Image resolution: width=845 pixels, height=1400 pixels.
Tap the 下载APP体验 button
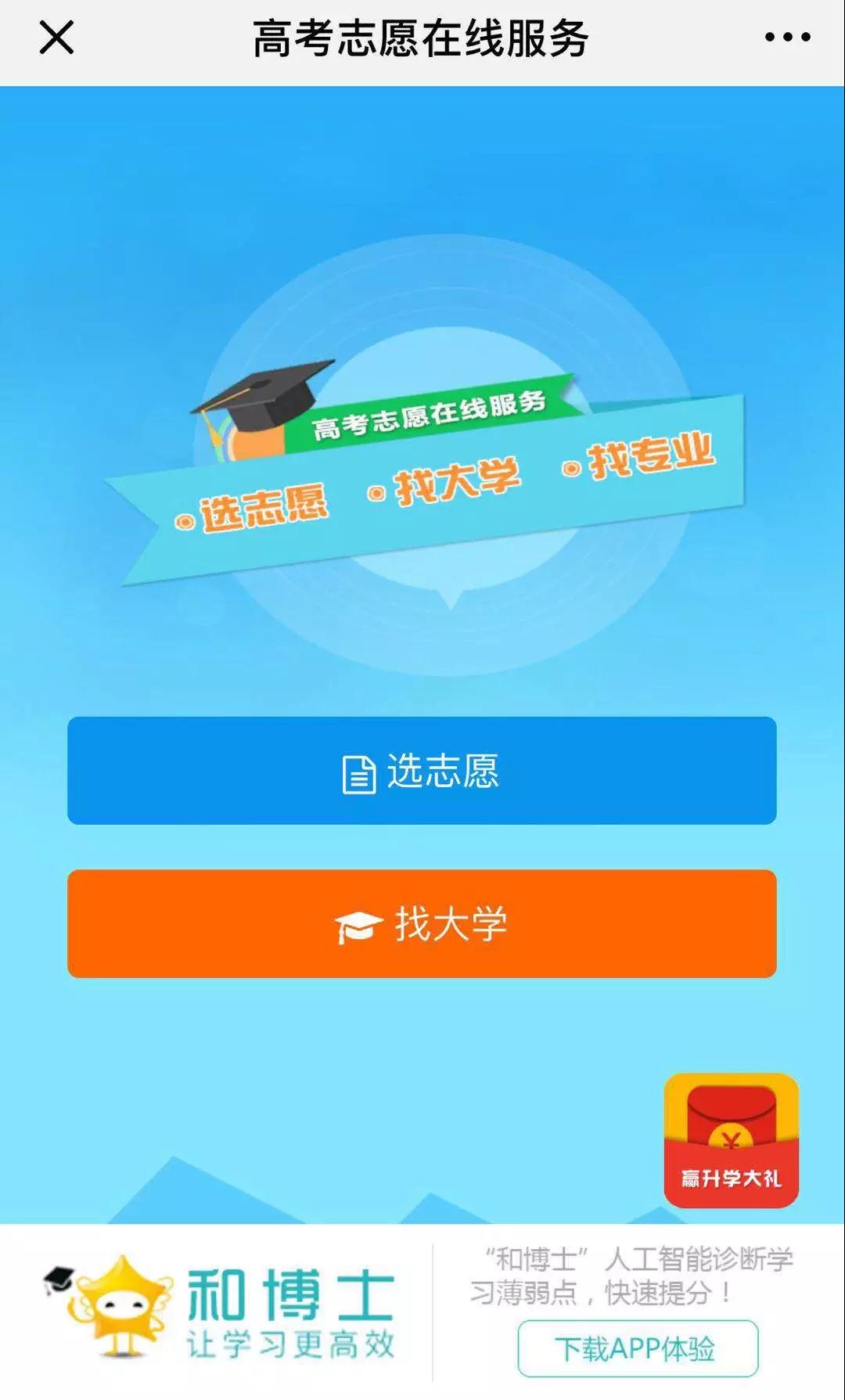tap(638, 1348)
